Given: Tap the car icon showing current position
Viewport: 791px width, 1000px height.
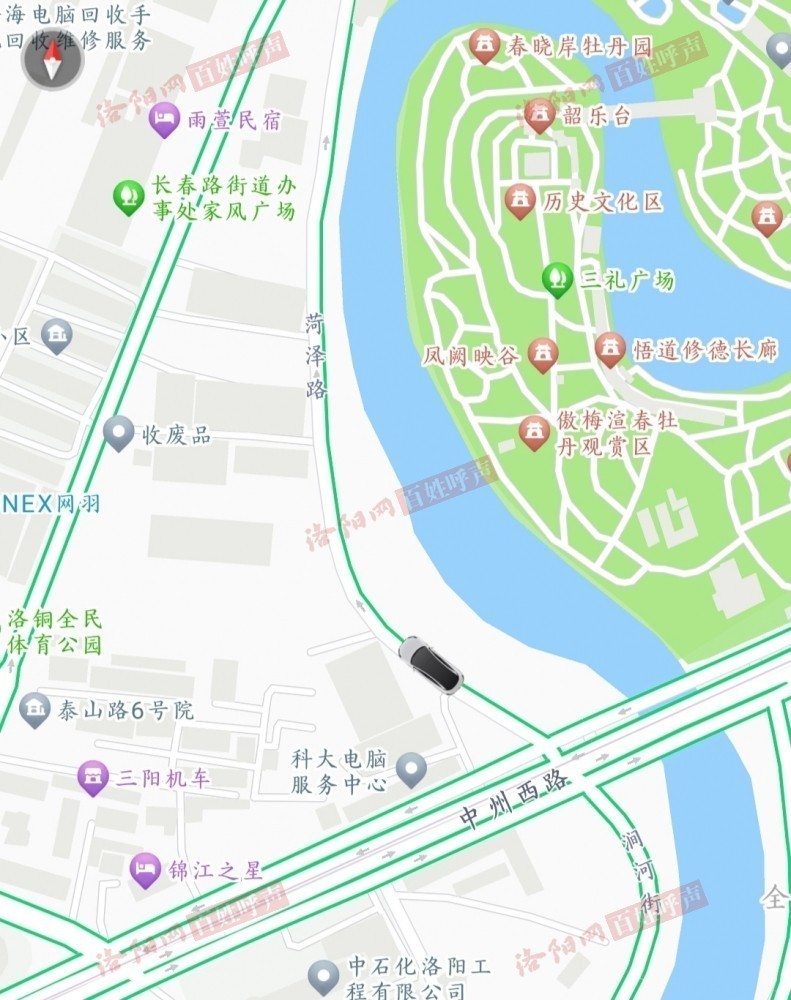Looking at the screenshot, I should 430,665.
